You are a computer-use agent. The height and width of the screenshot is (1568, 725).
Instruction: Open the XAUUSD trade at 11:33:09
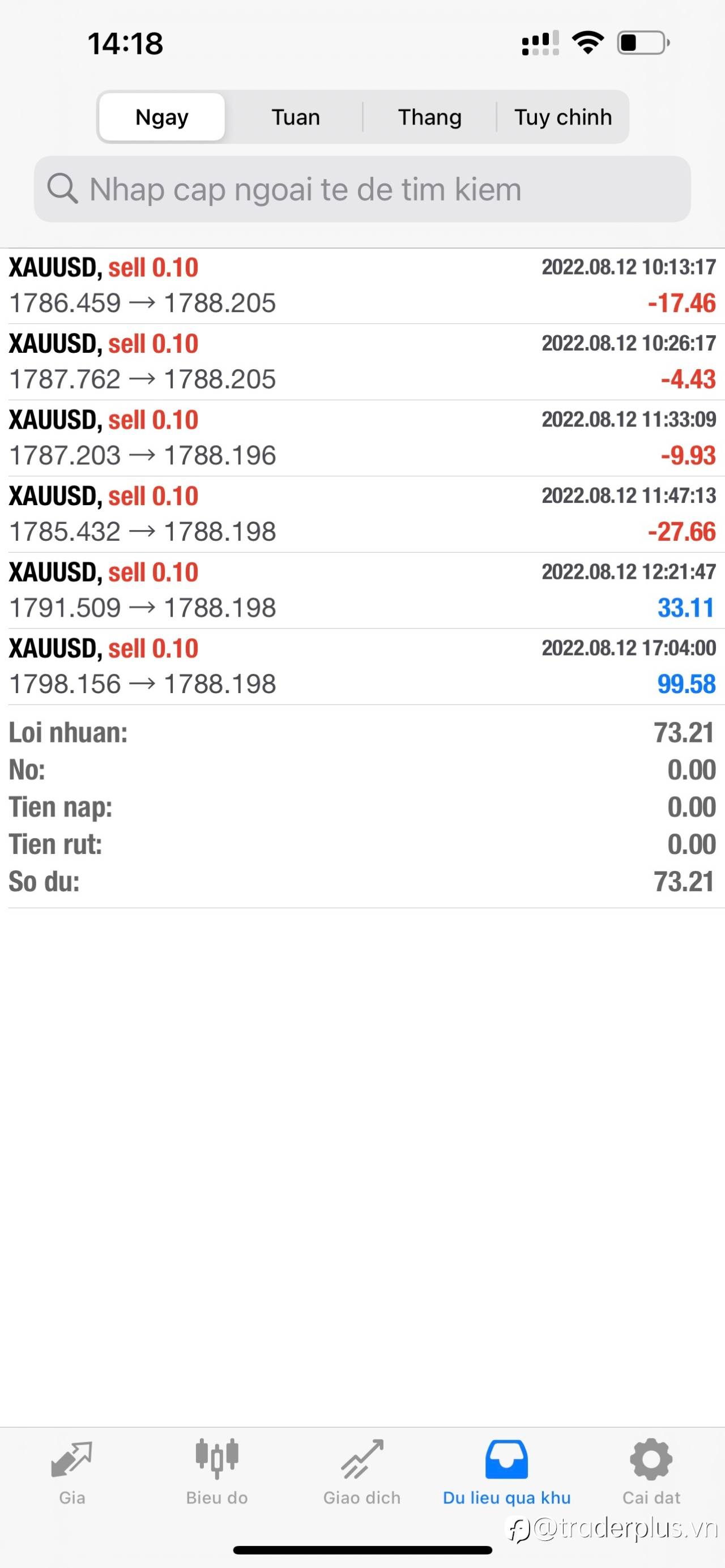pos(362,438)
